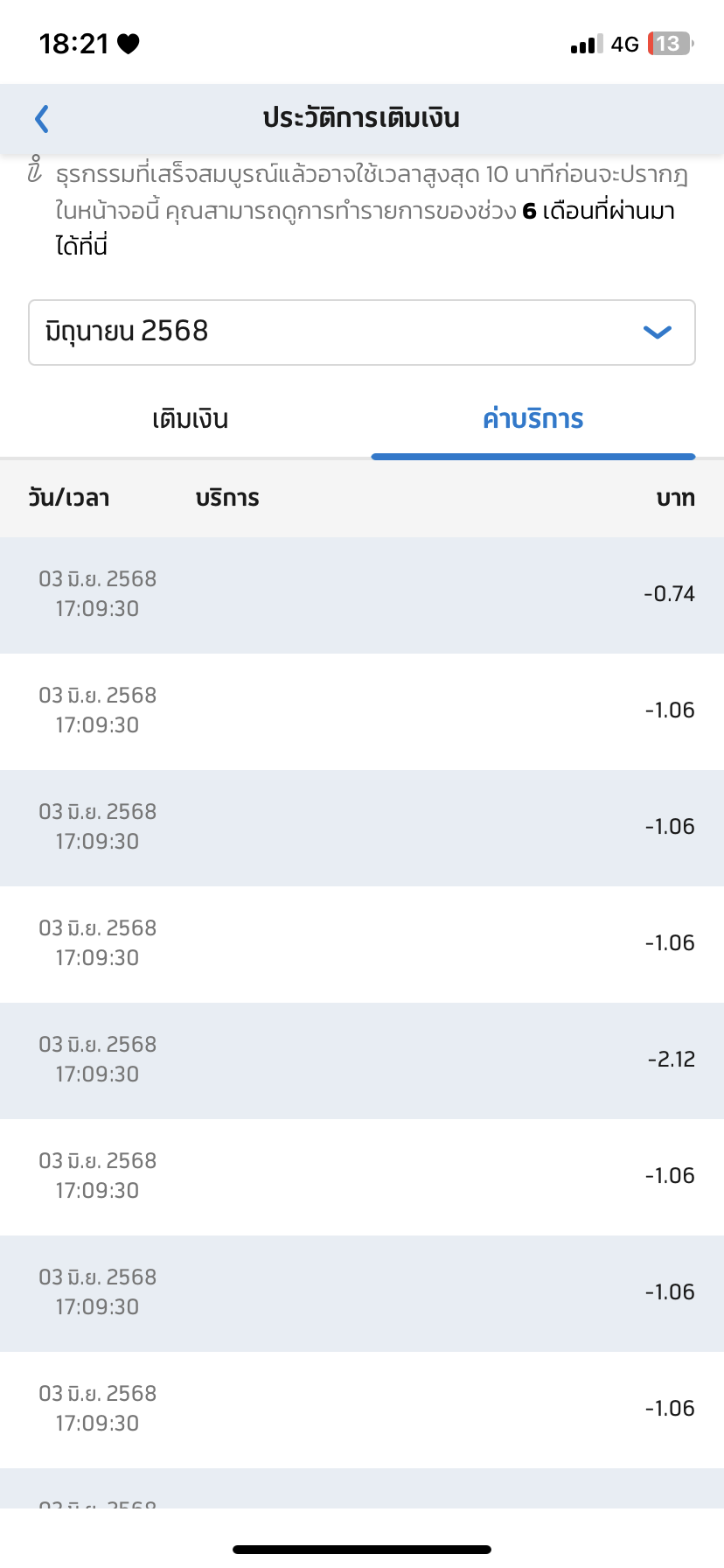Switch to the เติมเงิน tab
The height and width of the screenshot is (1568, 724).
click(x=191, y=419)
